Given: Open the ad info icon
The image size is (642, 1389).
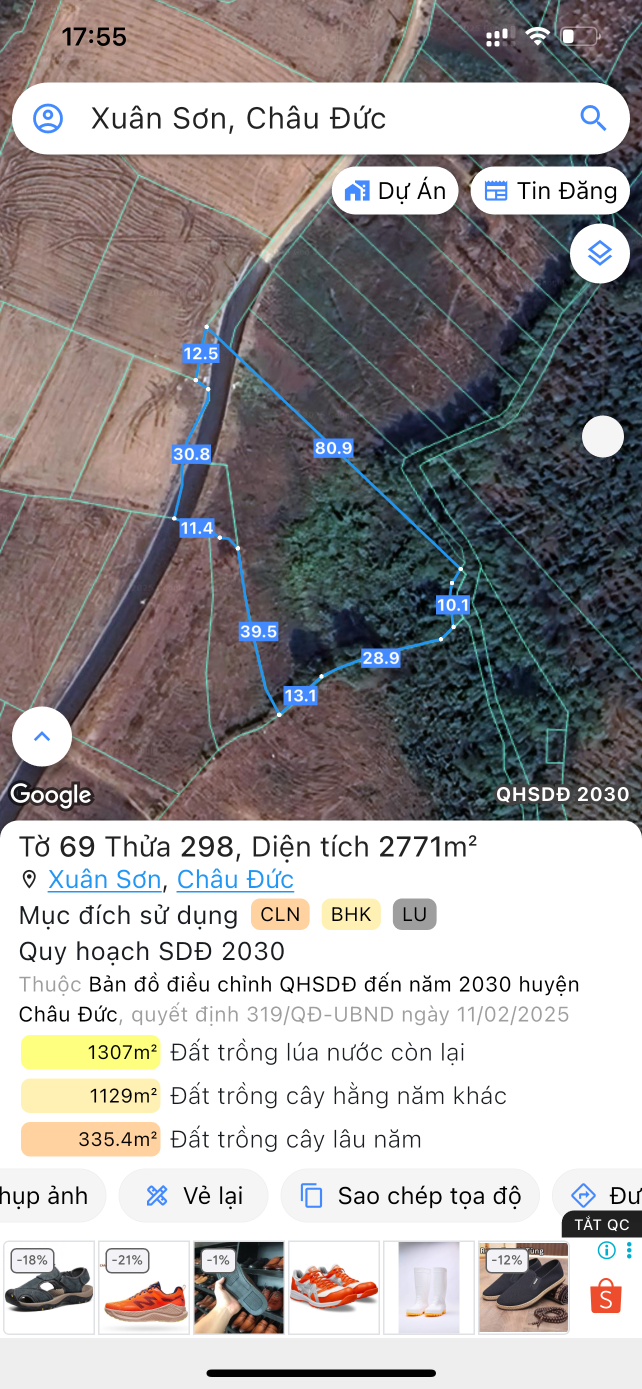Looking at the screenshot, I should pos(606,1251).
